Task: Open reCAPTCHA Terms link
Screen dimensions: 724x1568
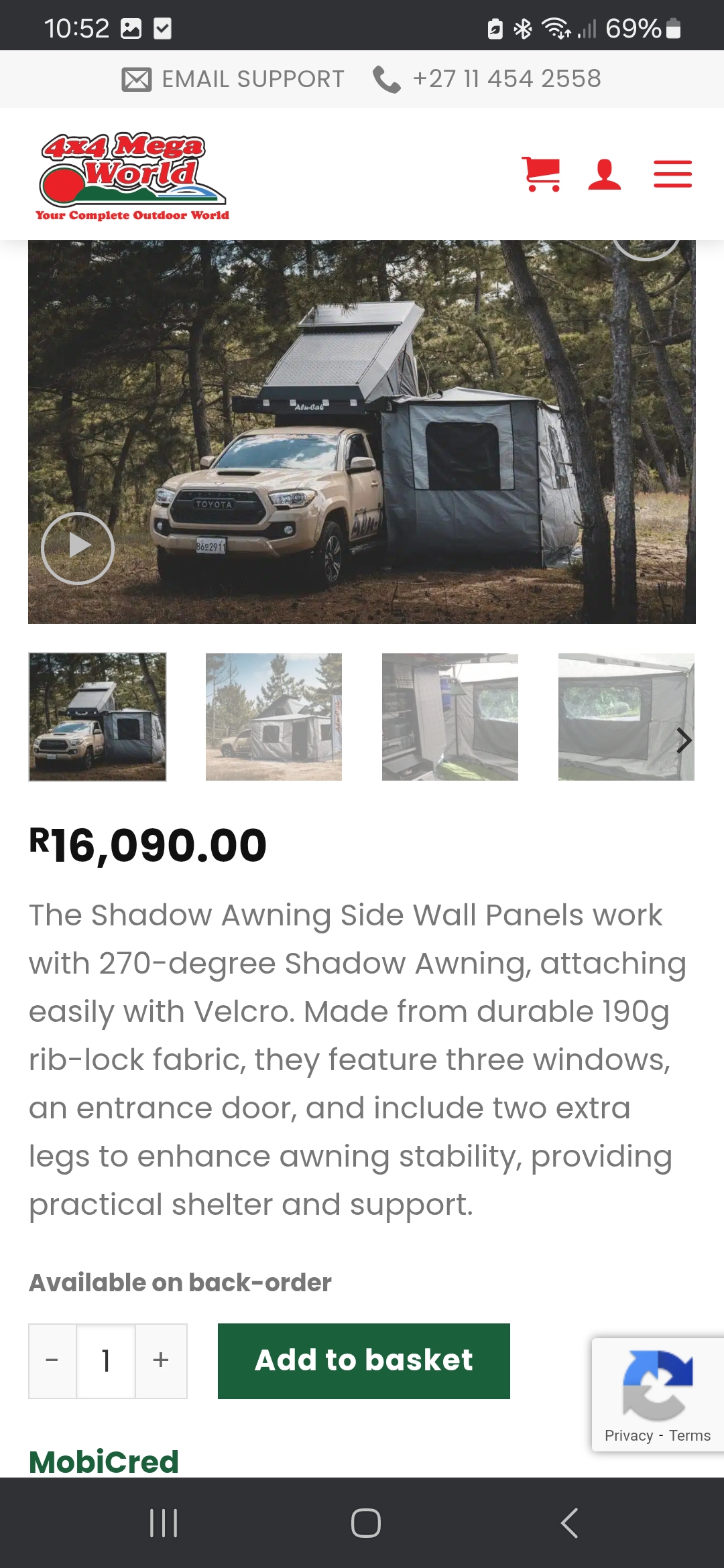Action: click(689, 1435)
